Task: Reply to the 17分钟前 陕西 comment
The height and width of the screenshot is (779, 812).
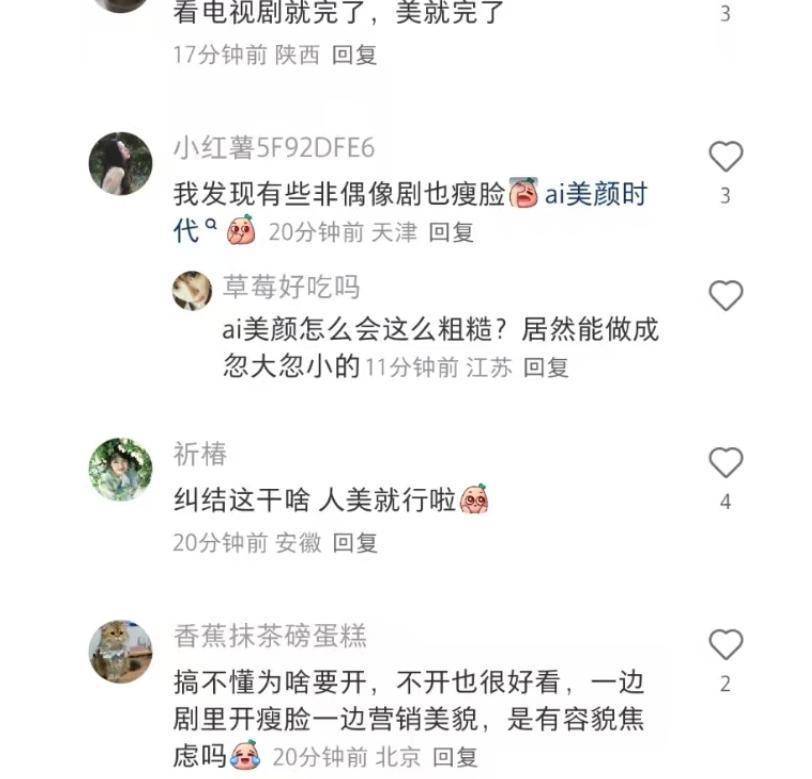Action: tap(354, 55)
